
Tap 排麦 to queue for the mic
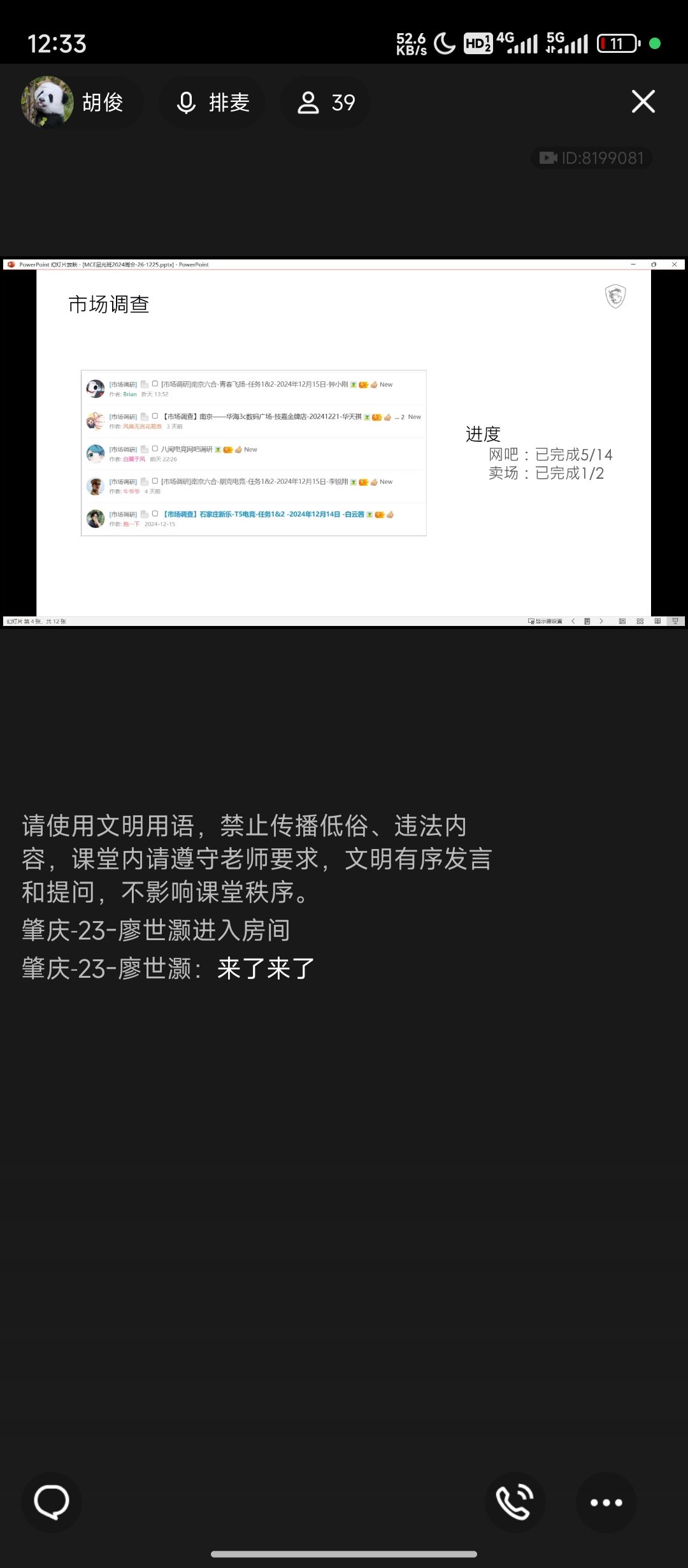tap(212, 102)
